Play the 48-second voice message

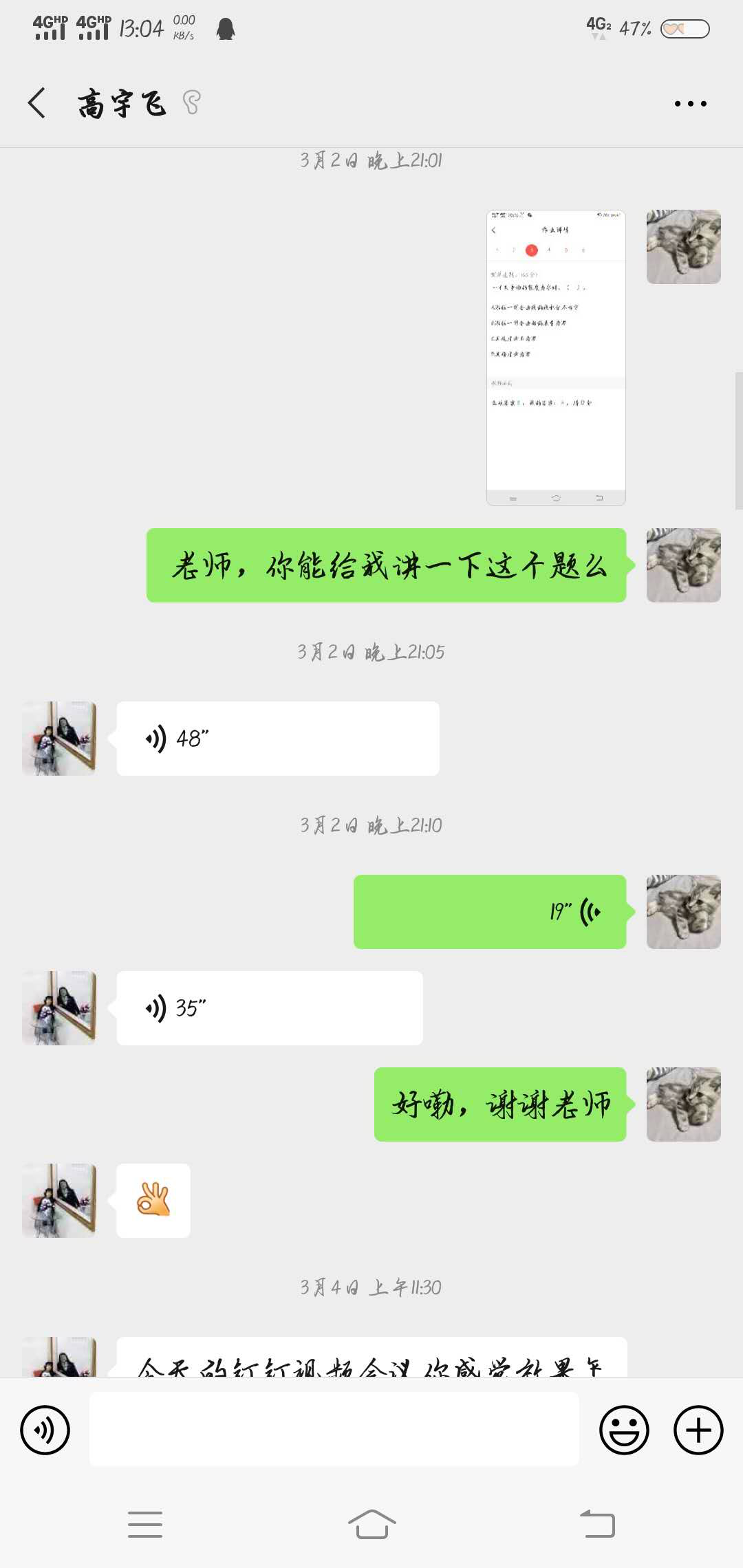click(277, 739)
